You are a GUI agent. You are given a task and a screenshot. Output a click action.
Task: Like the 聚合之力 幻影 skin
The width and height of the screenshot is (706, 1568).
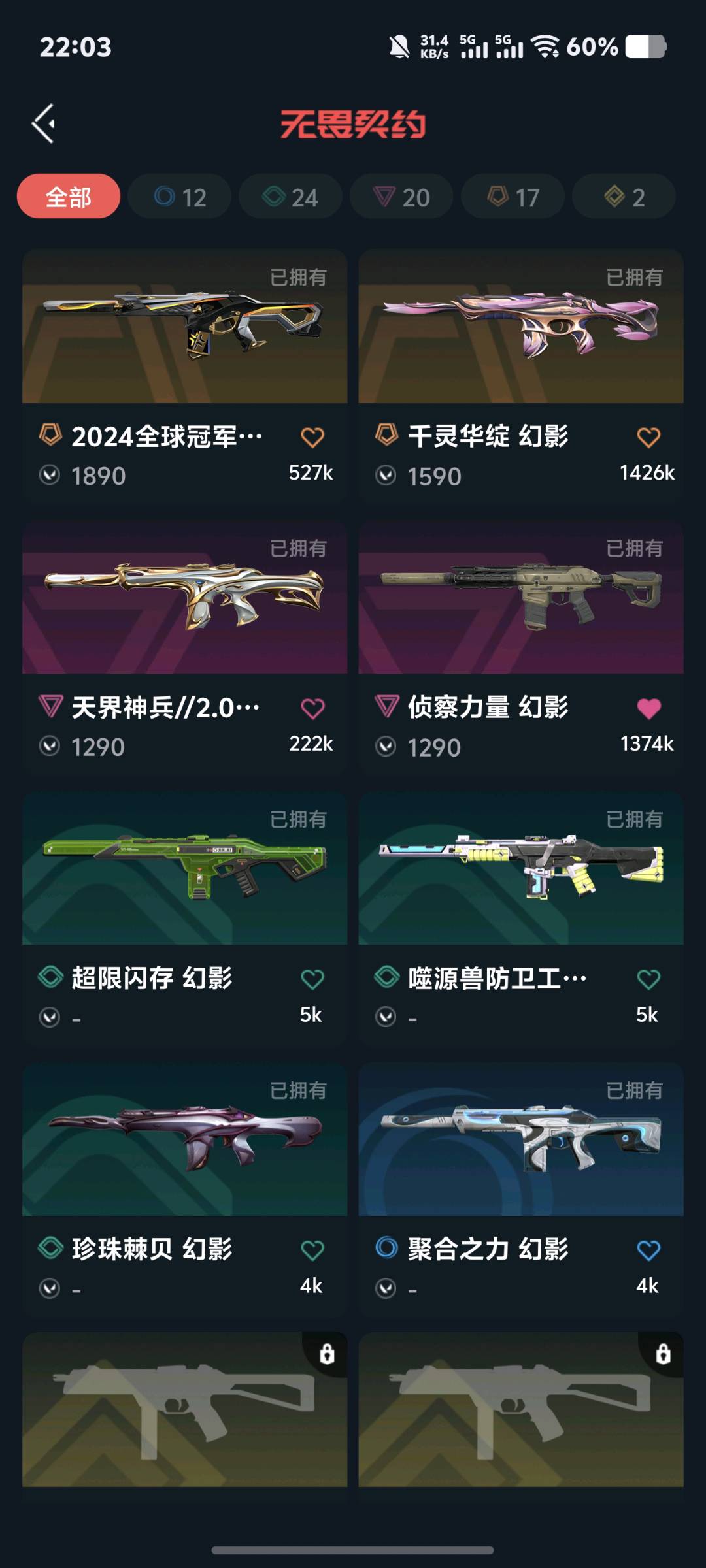(x=648, y=1250)
